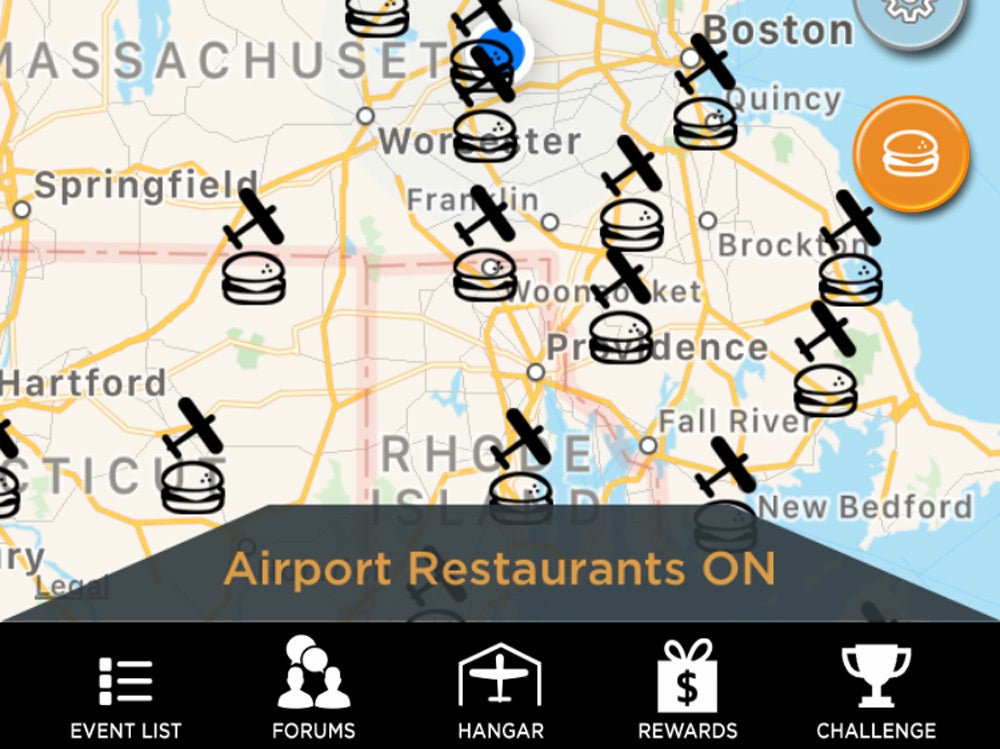Open the Challenge tab
The width and height of the screenshot is (1000, 749).
[876, 688]
